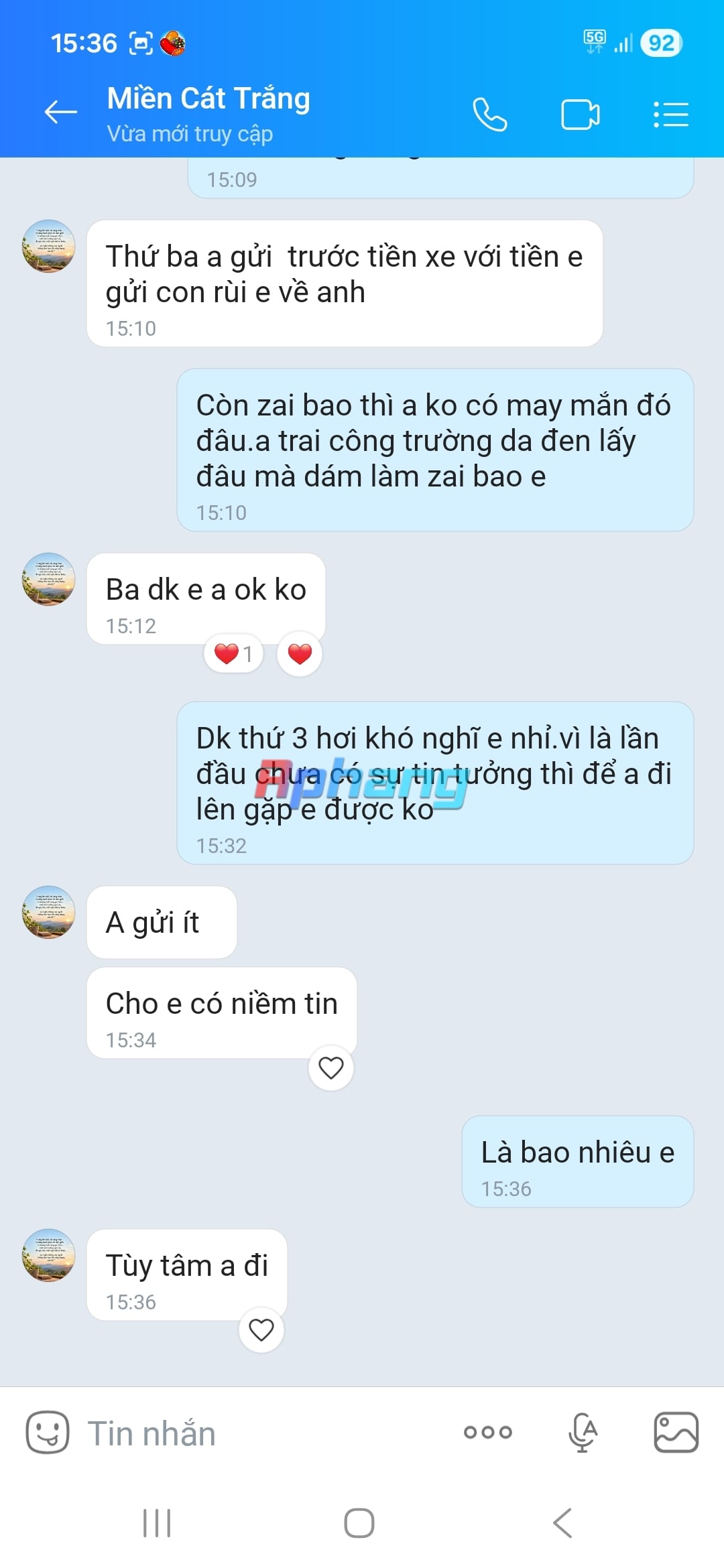Viewport: 724px width, 1568px height.
Task: Tap the system home button
Action: (x=359, y=1523)
